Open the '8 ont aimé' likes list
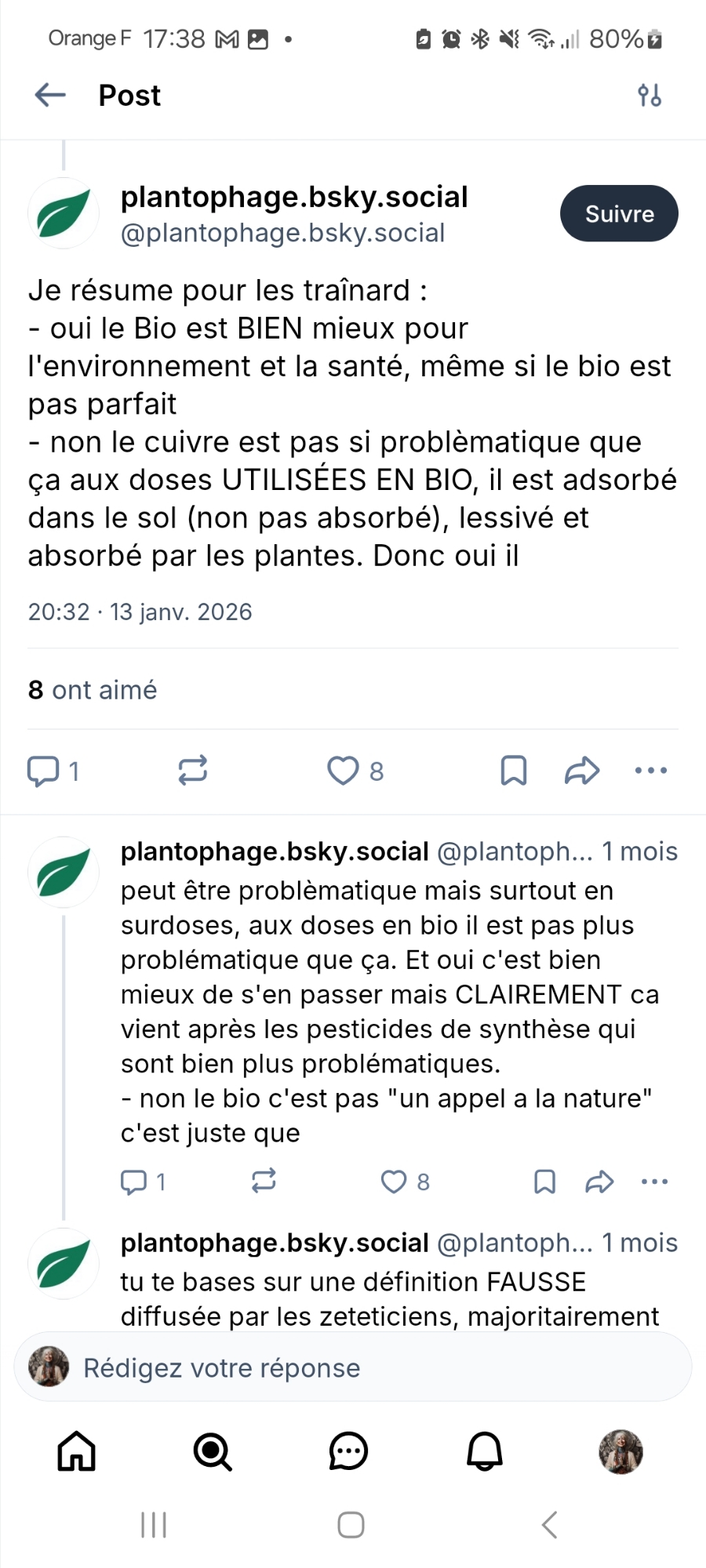This screenshot has height=1568, width=706. pos(93,690)
